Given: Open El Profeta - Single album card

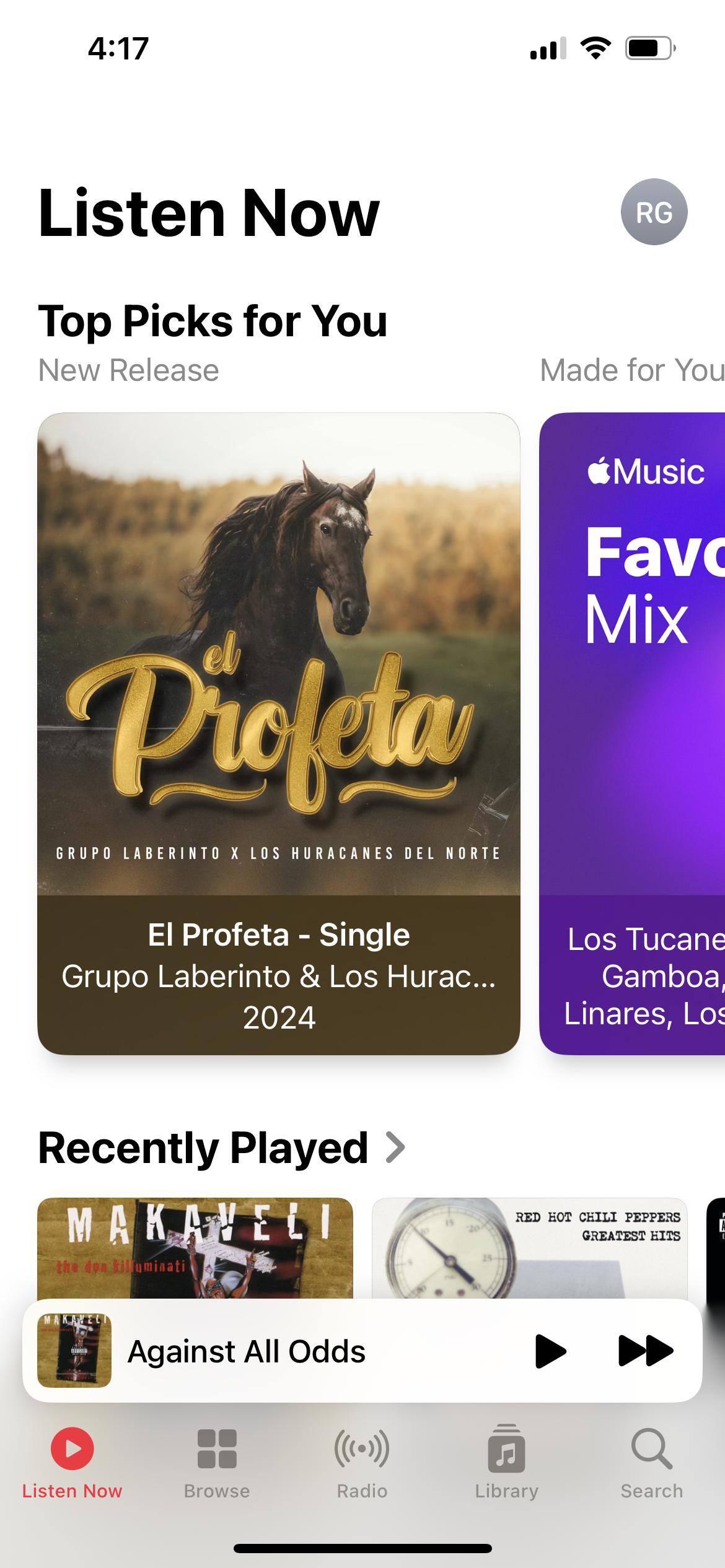Looking at the screenshot, I should 278,733.
